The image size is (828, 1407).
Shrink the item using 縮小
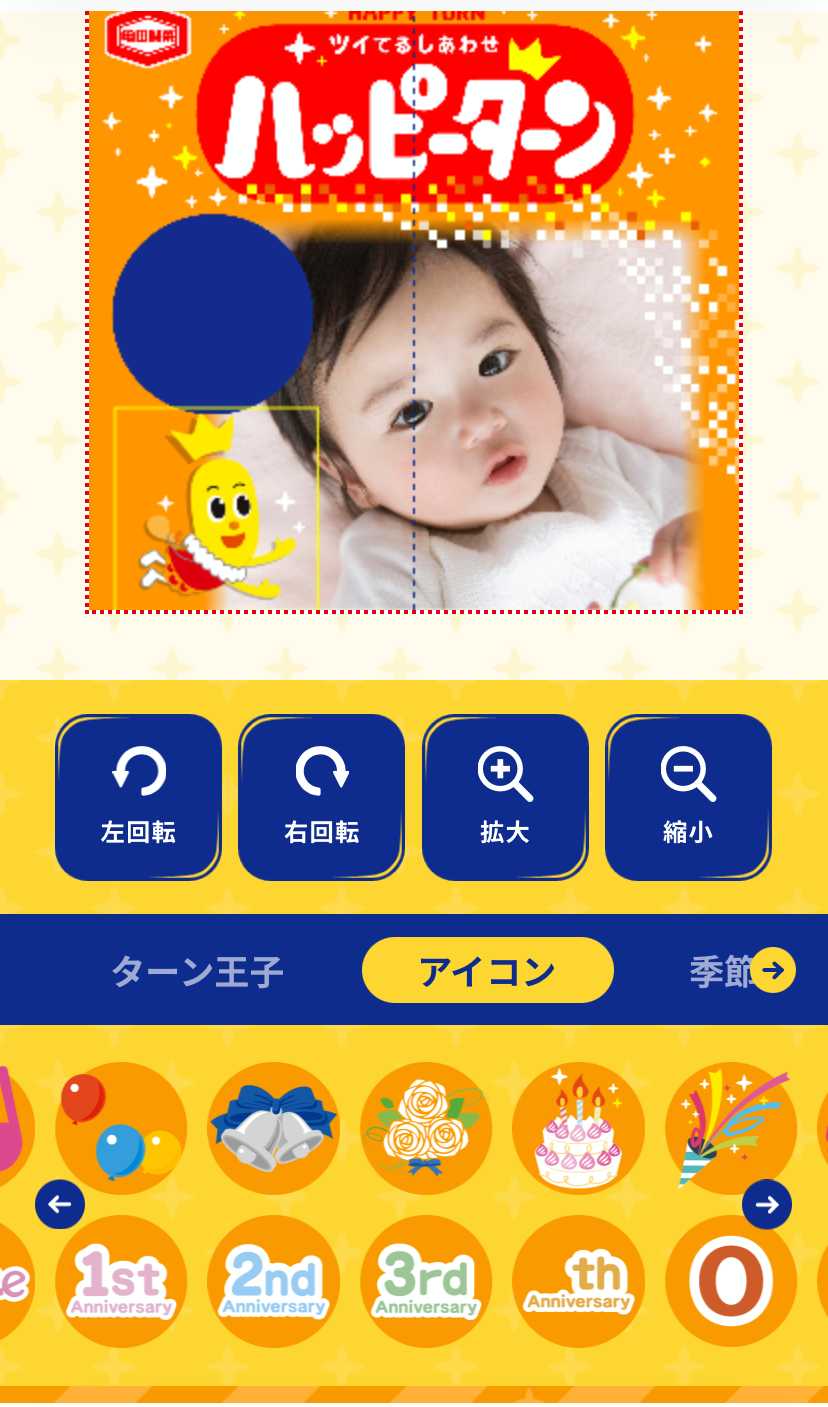coord(688,797)
